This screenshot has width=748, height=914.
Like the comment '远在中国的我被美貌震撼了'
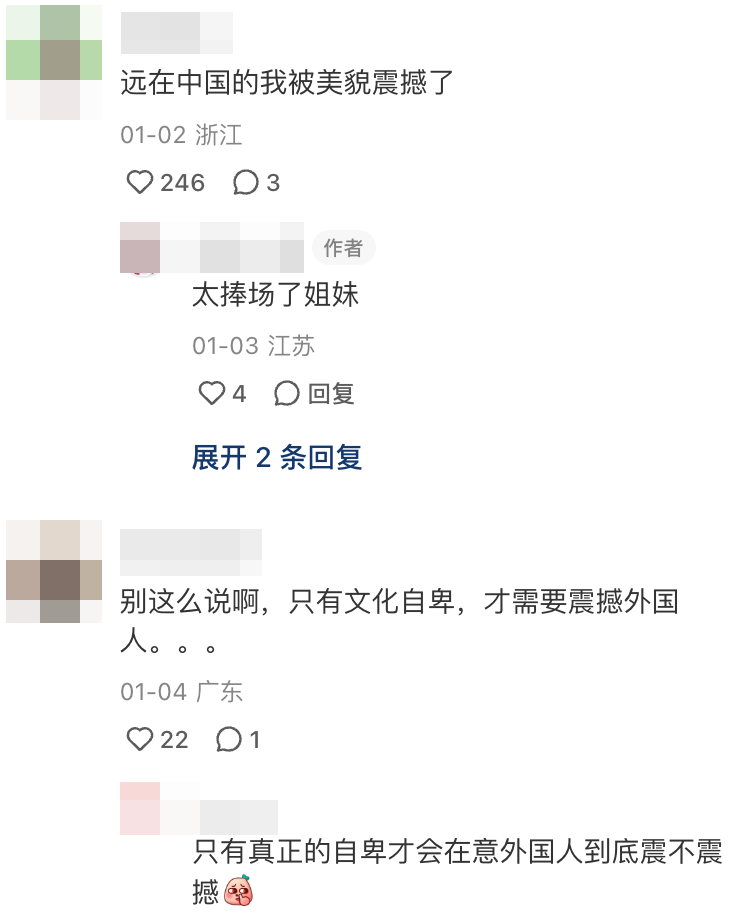[x=141, y=183]
